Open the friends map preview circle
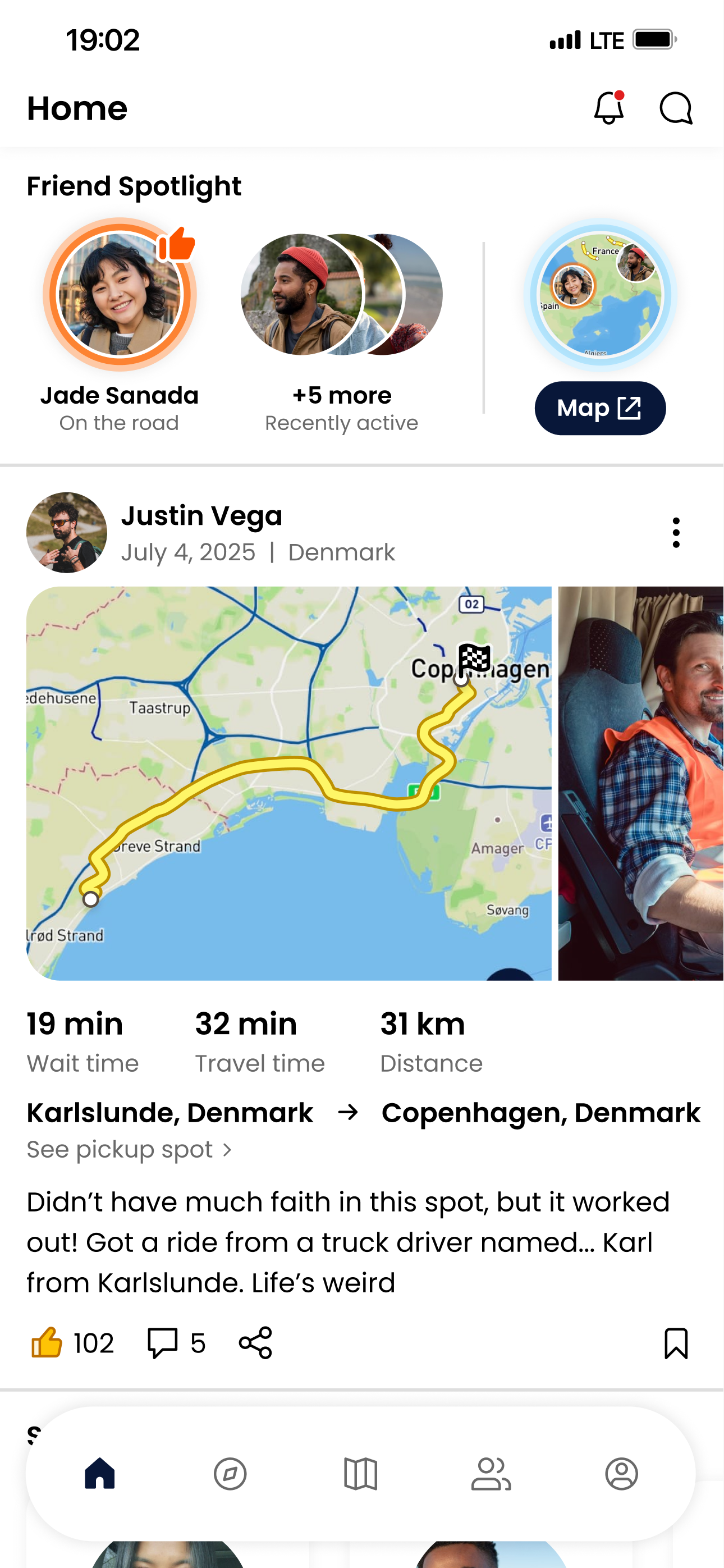This screenshot has width=724, height=1568. click(600, 295)
